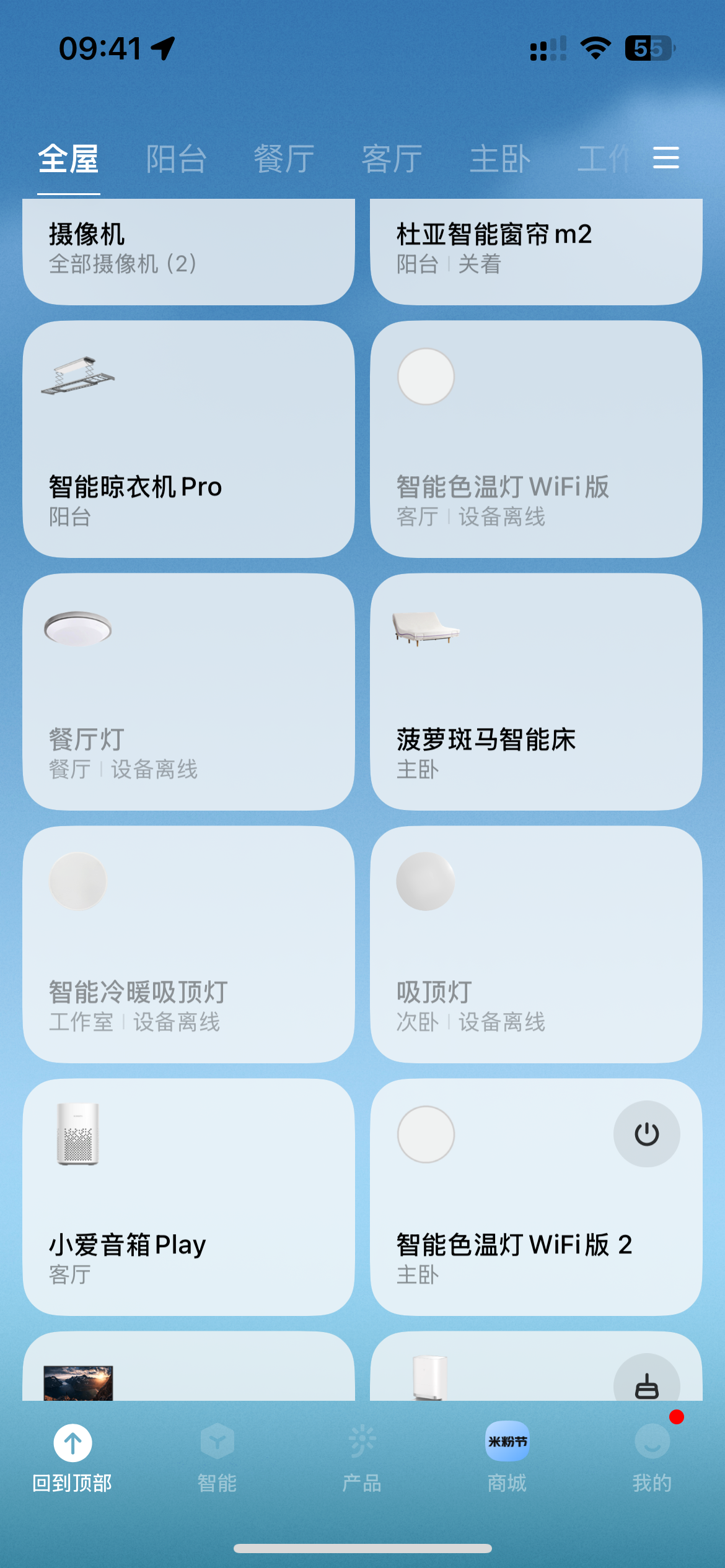Open 智能晾衣机 Pro device card
725x1568 pixels.
coord(188,439)
